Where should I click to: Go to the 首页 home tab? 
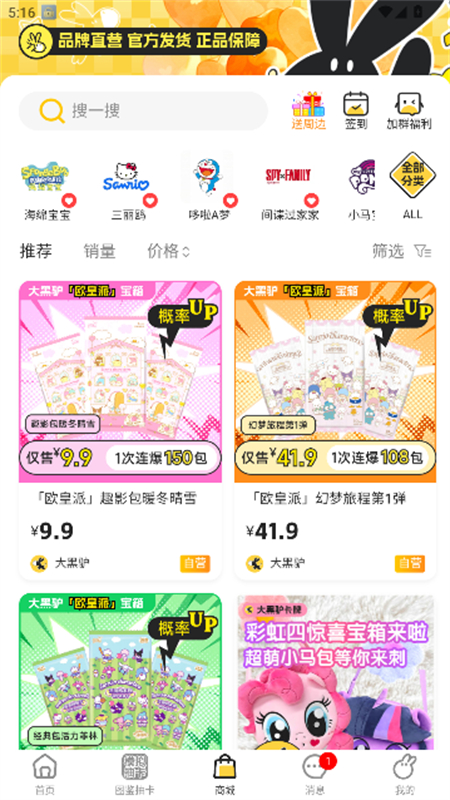click(x=44, y=774)
